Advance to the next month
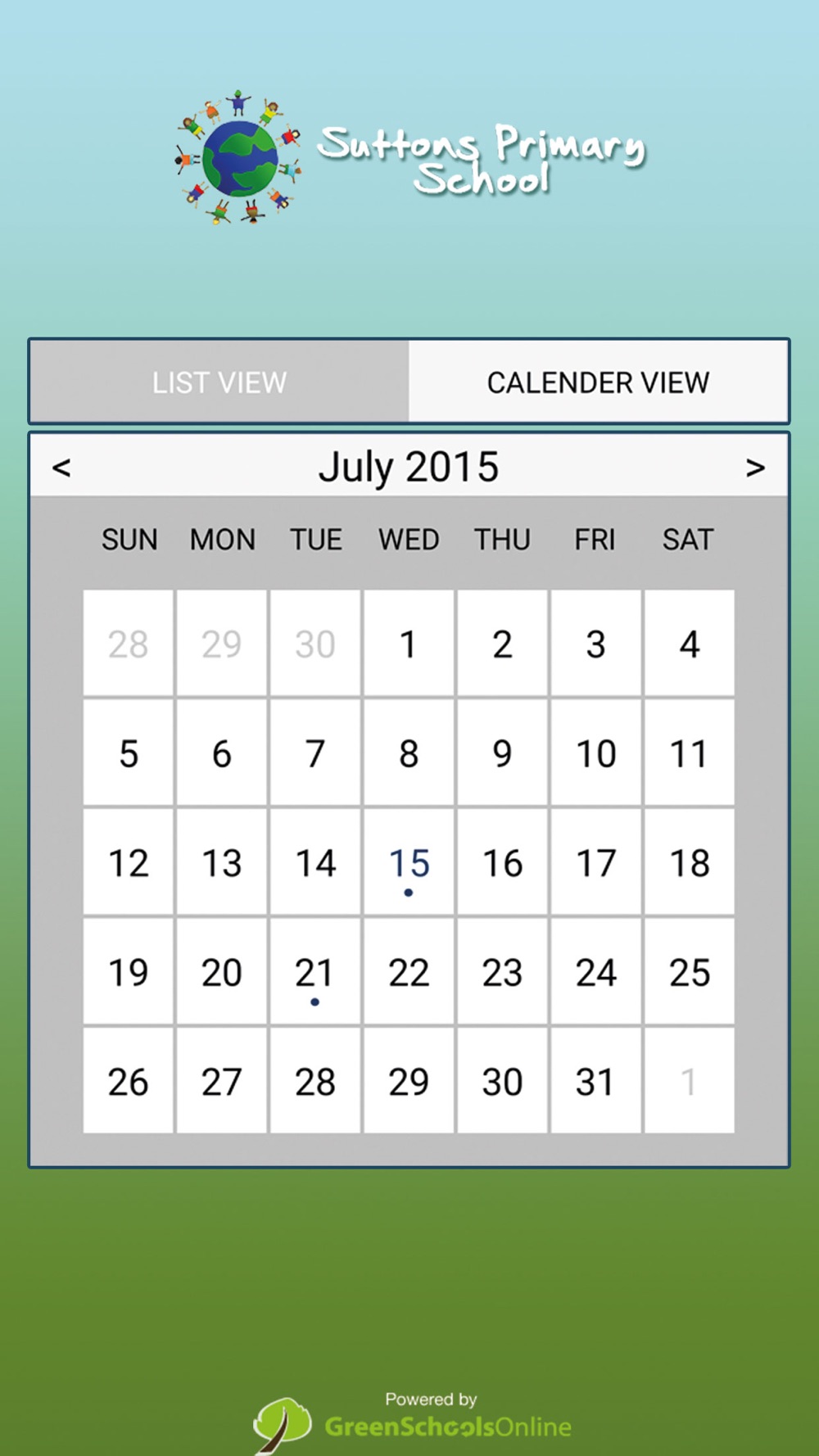 point(755,468)
